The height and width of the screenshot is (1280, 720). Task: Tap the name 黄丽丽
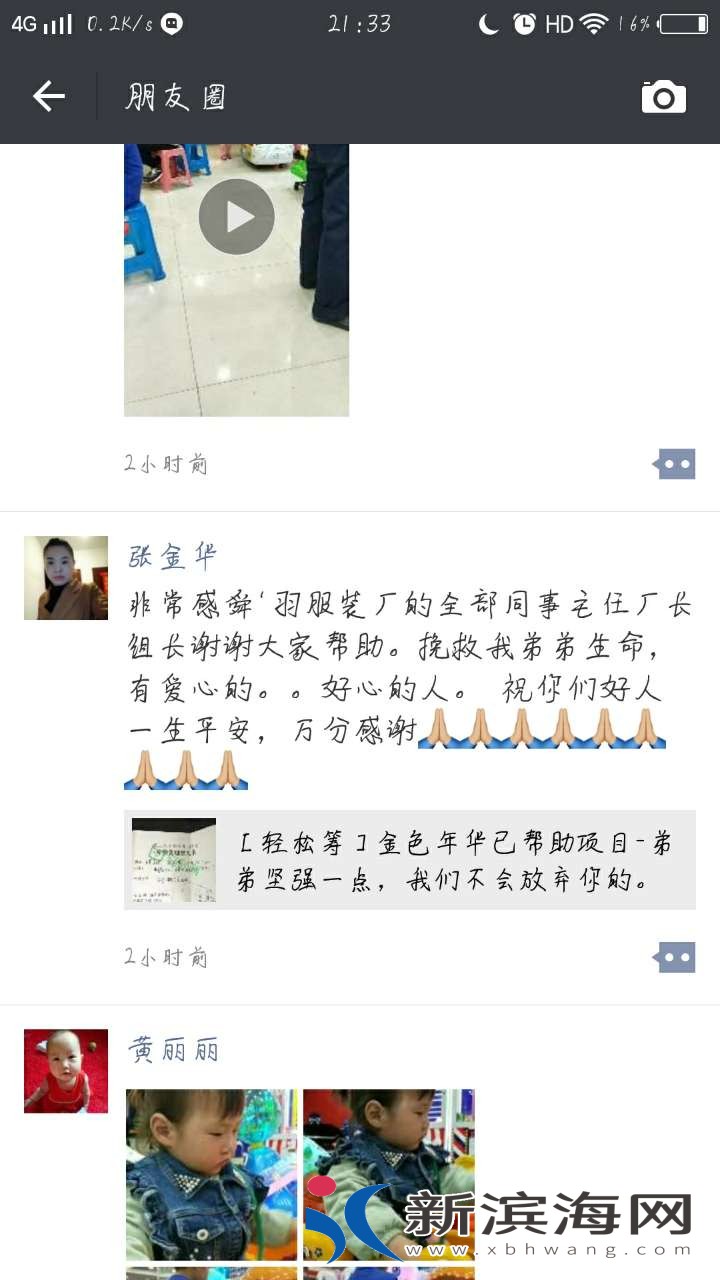click(x=173, y=1049)
